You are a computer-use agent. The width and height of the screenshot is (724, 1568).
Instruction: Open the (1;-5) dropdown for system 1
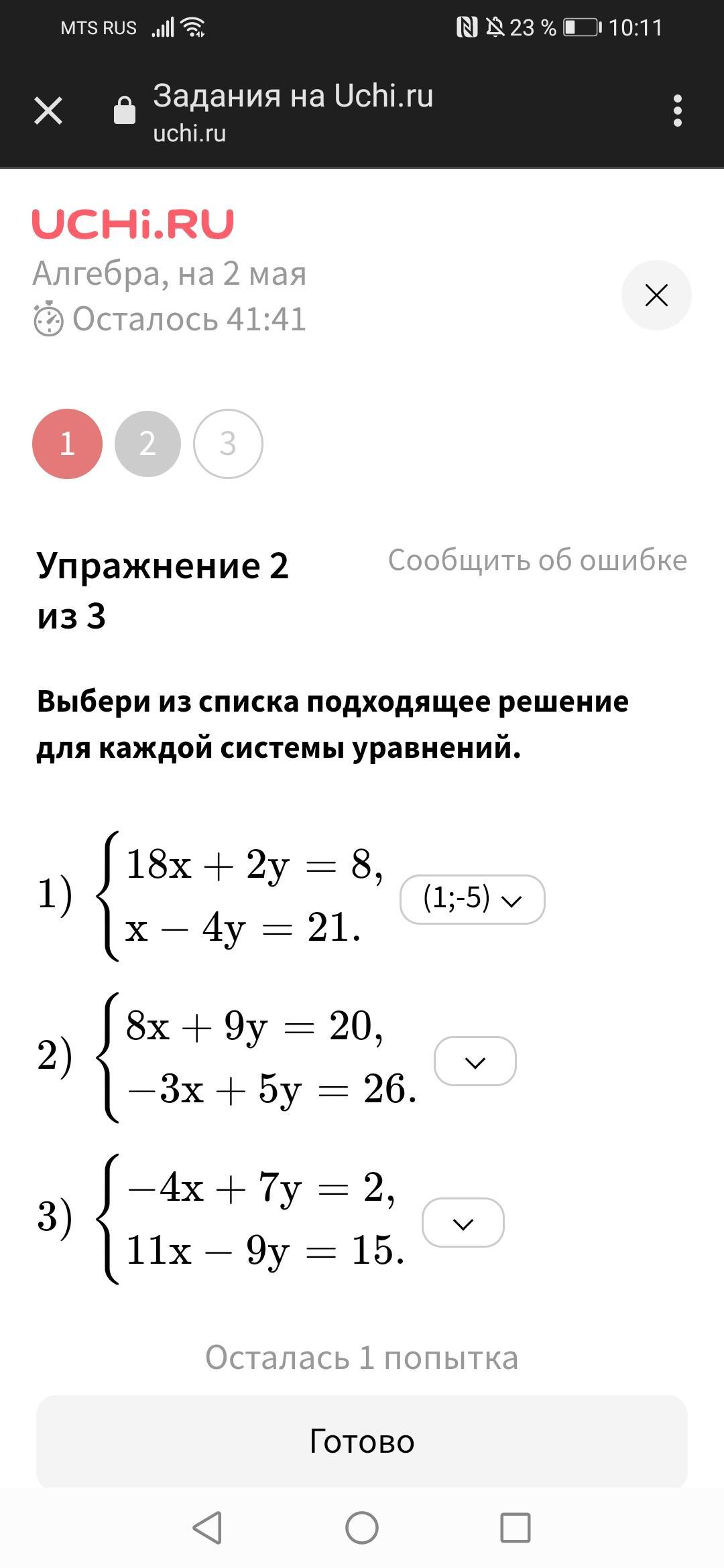(x=472, y=899)
